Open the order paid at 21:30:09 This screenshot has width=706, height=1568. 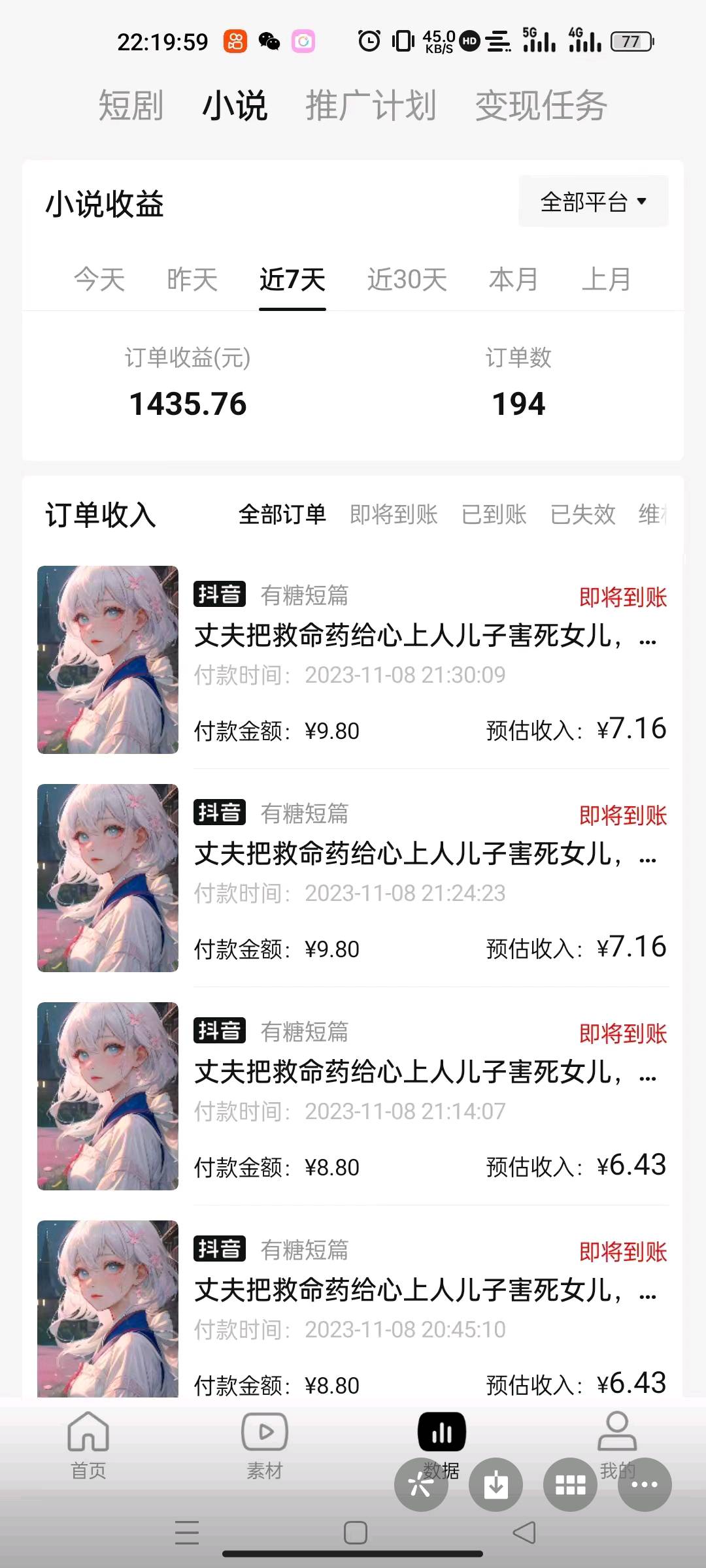[353, 660]
